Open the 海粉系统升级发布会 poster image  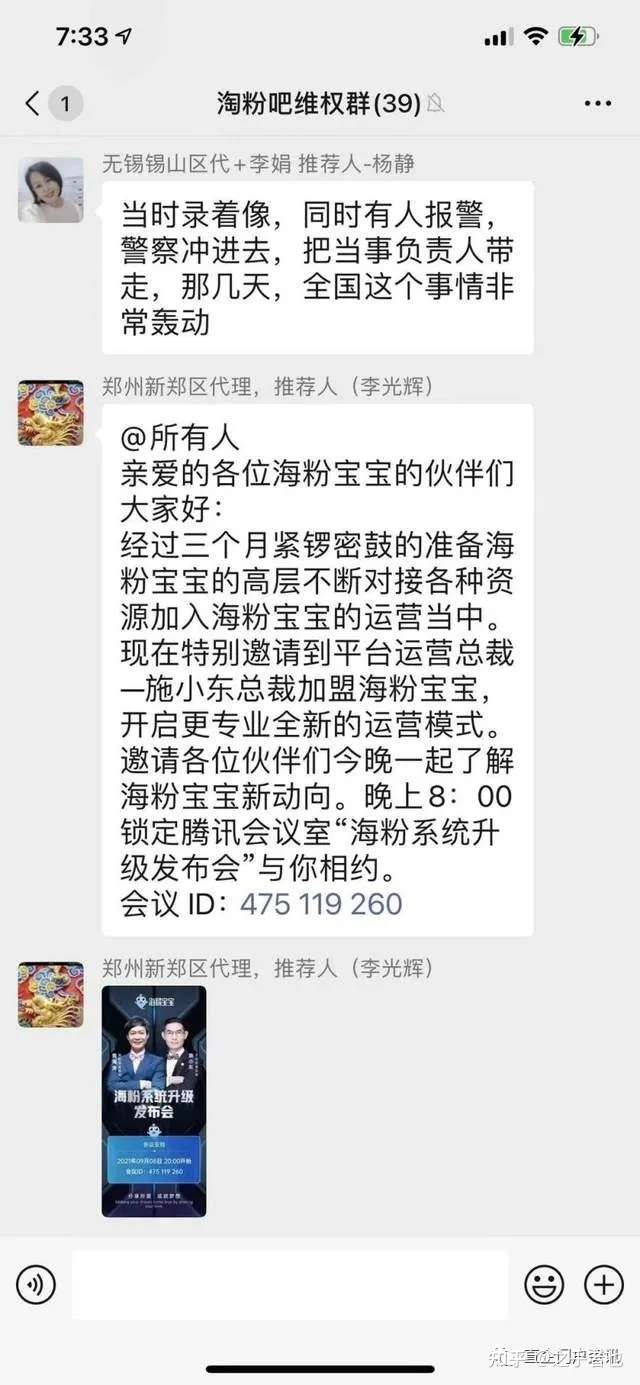point(154,1101)
